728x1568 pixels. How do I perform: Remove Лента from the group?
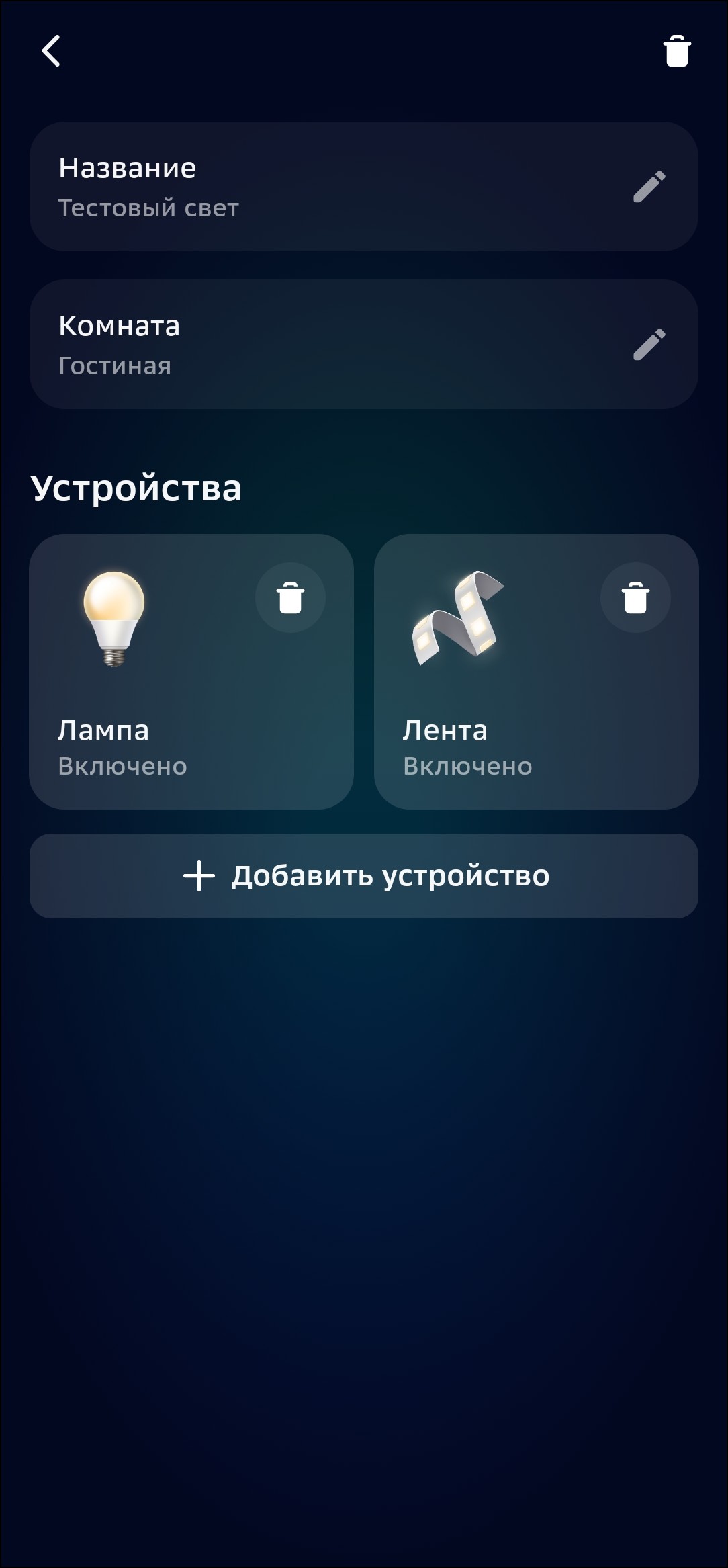click(635, 597)
